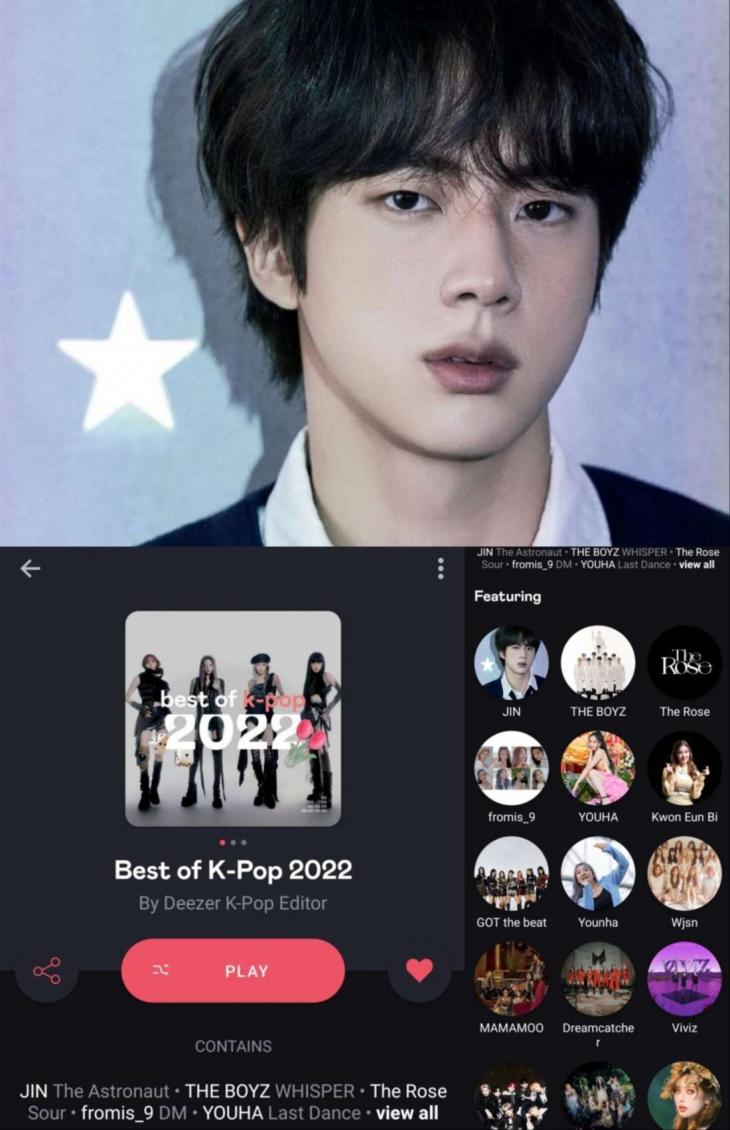The width and height of the screenshot is (730, 1130).
Task: Select THE BOYZ artist circle
Action: coord(598,660)
